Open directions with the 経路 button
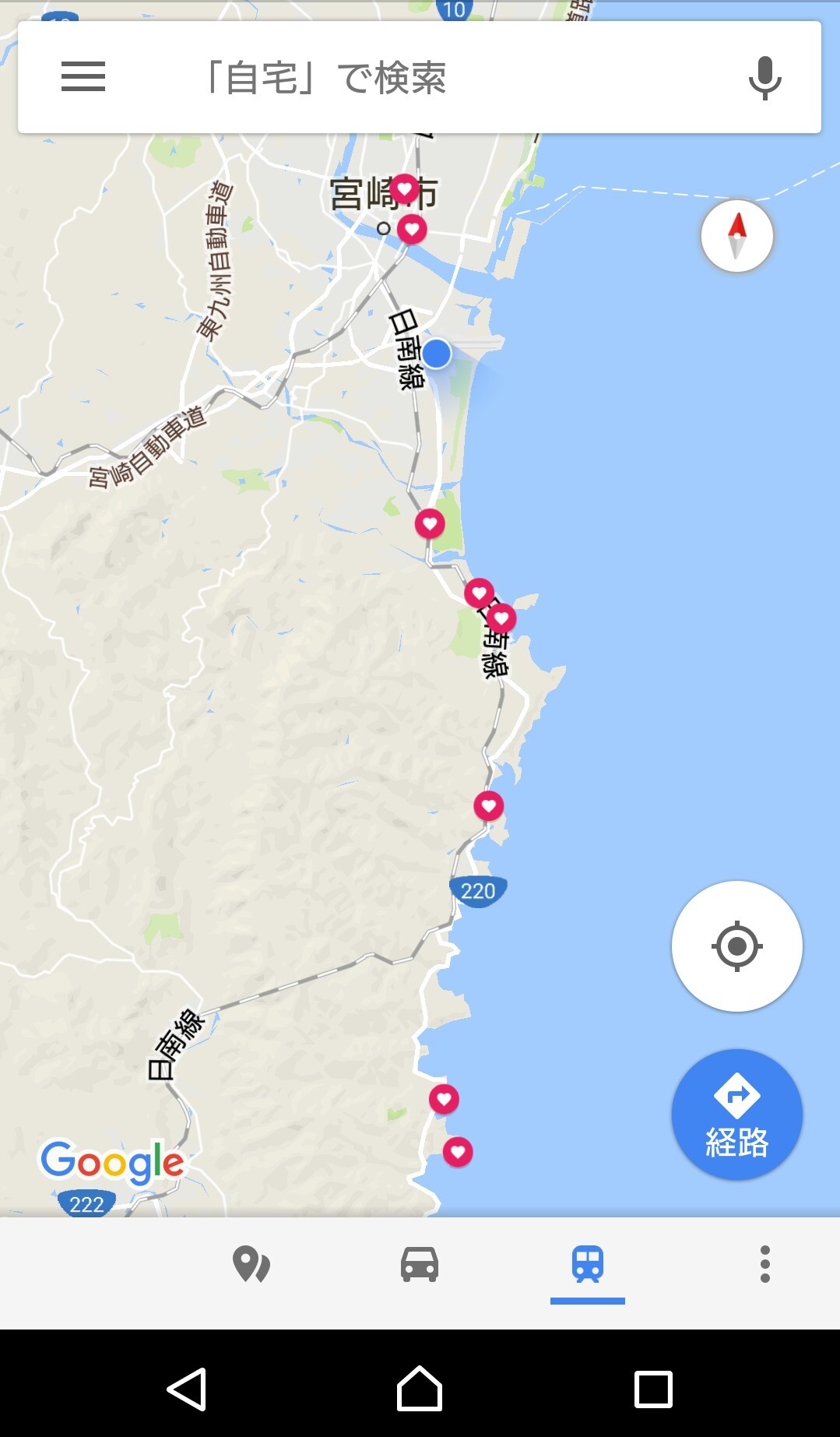The height and width of the screenshot is (1437, 840). click(x=736, y=1115)
